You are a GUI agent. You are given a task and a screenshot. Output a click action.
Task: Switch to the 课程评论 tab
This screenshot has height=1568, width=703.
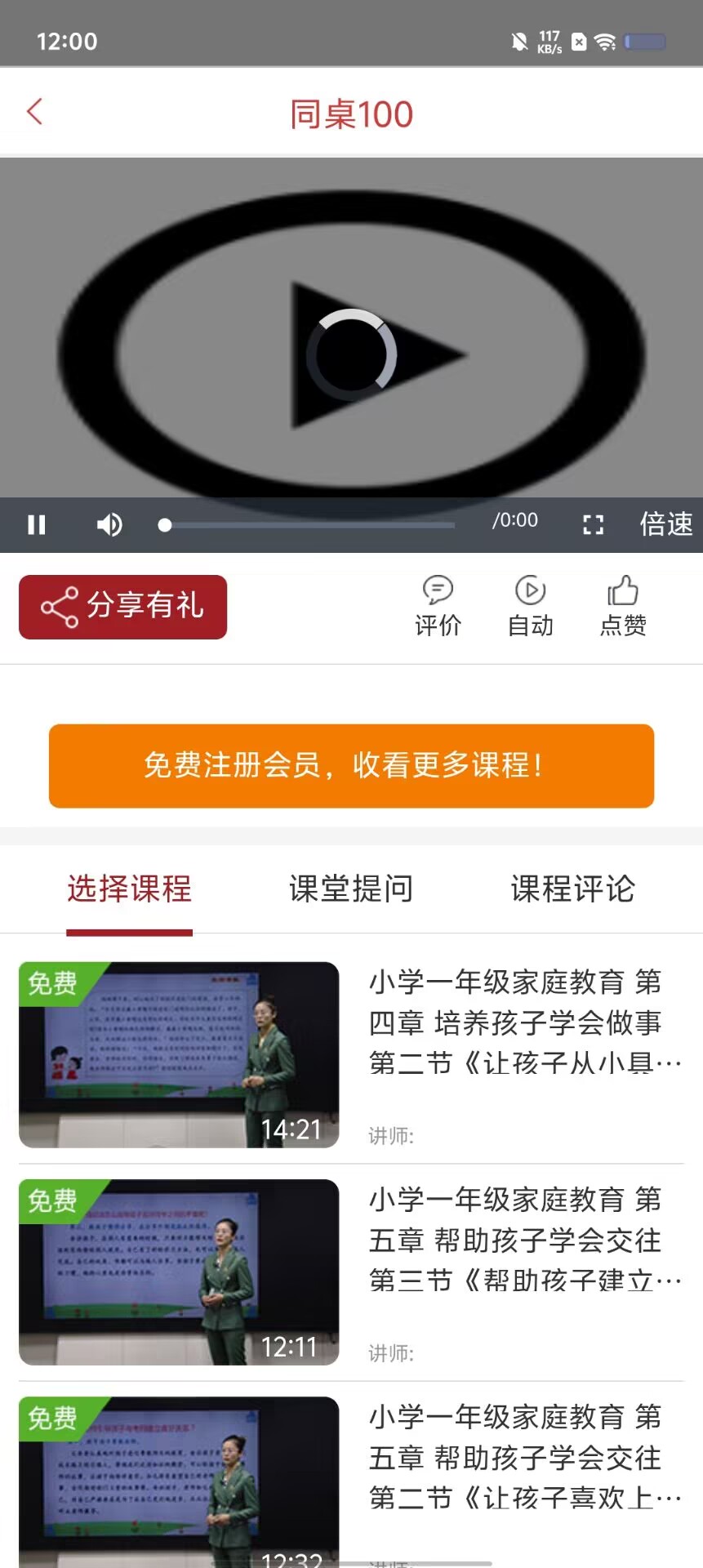(572, 889)
